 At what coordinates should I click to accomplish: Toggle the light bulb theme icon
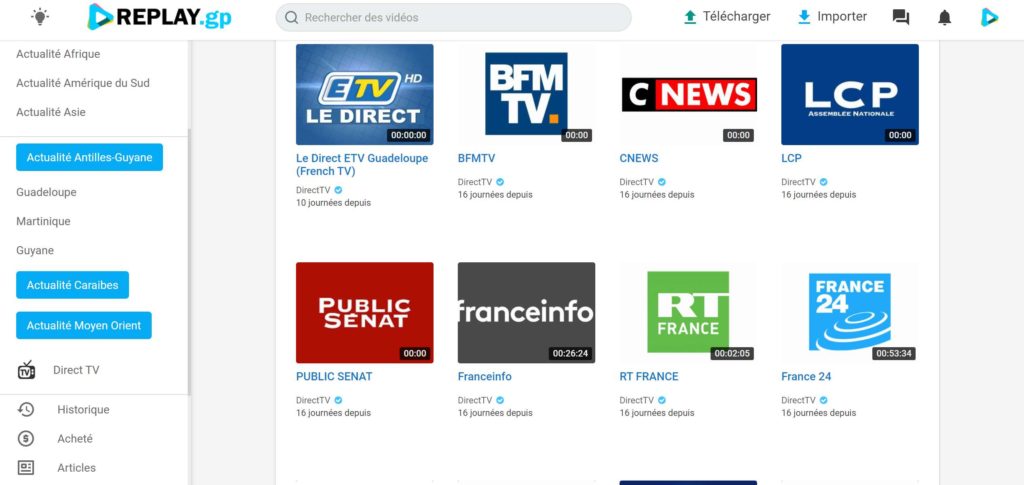pyautogui.click(x=40, y=16)
